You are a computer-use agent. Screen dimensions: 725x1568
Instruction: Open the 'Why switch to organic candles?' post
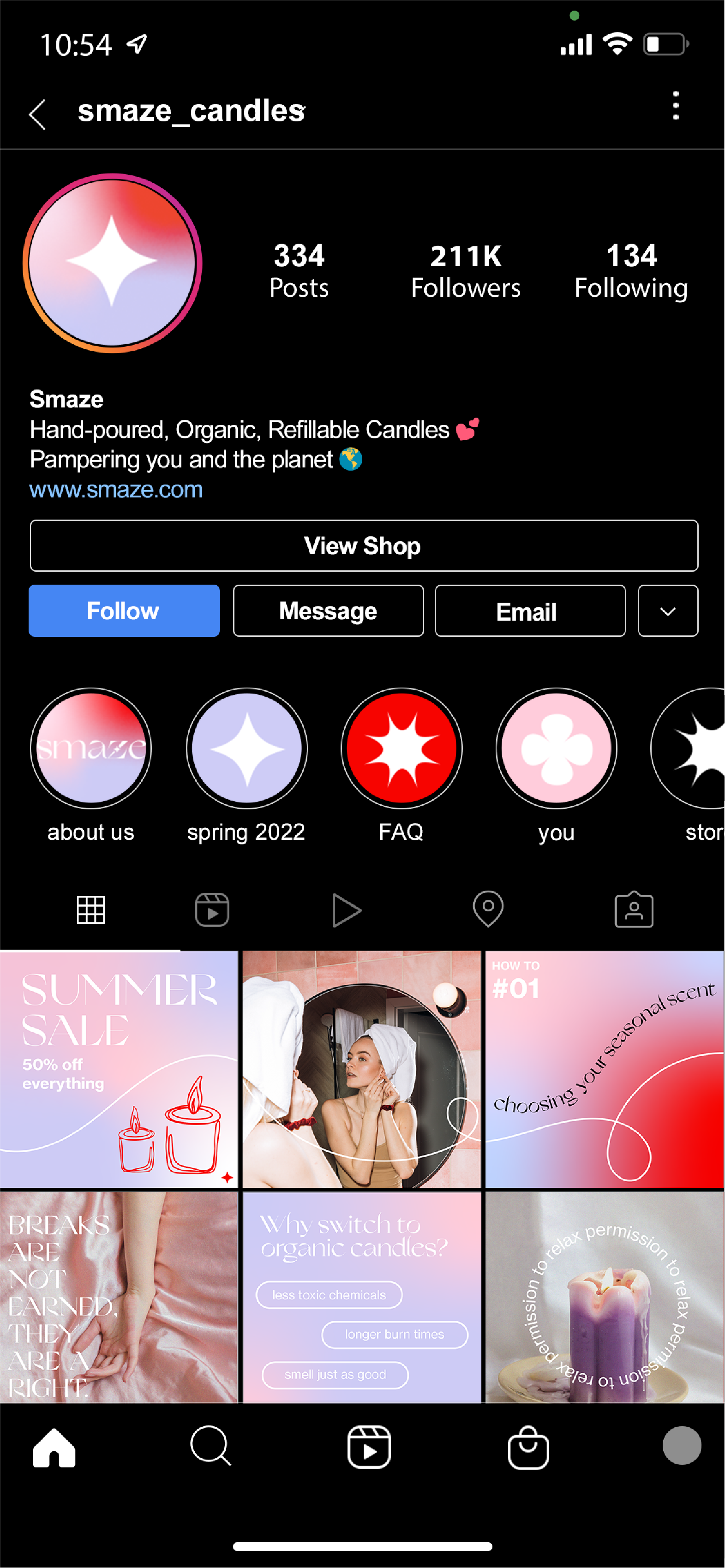tap(362, 1297)
